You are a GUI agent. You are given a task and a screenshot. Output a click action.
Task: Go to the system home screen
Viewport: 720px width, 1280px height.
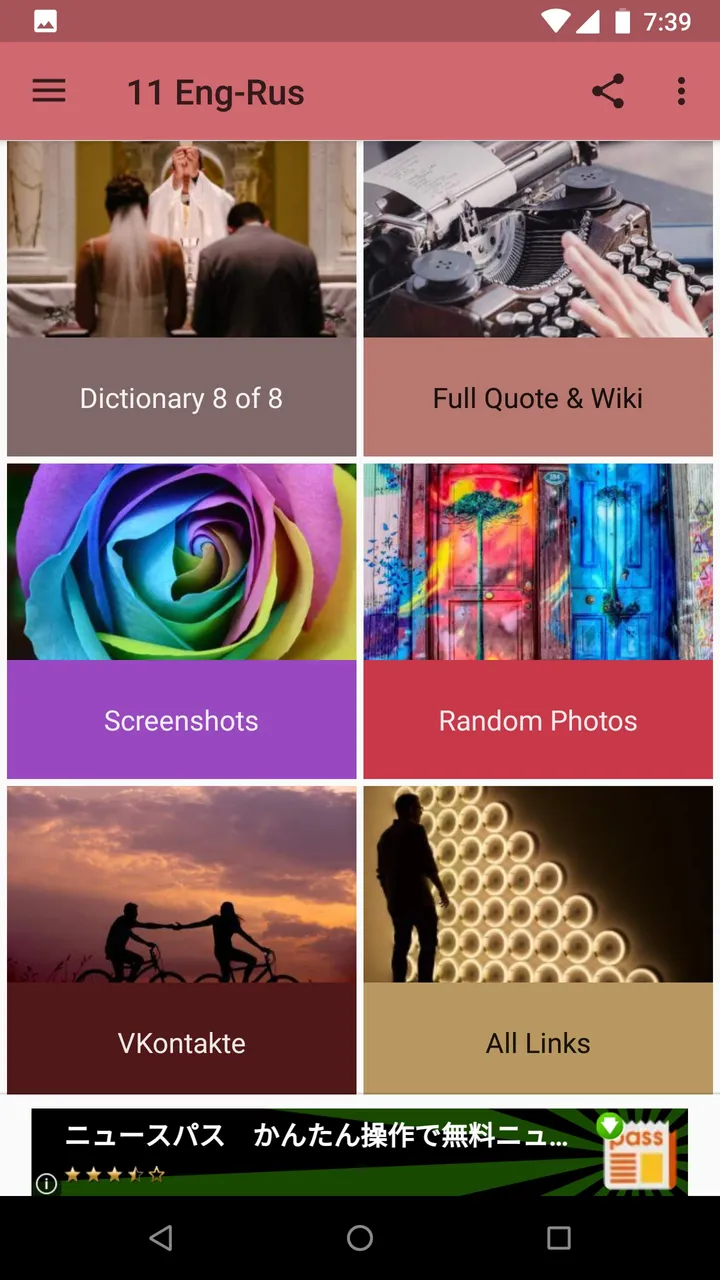[x=360, y=1238]
